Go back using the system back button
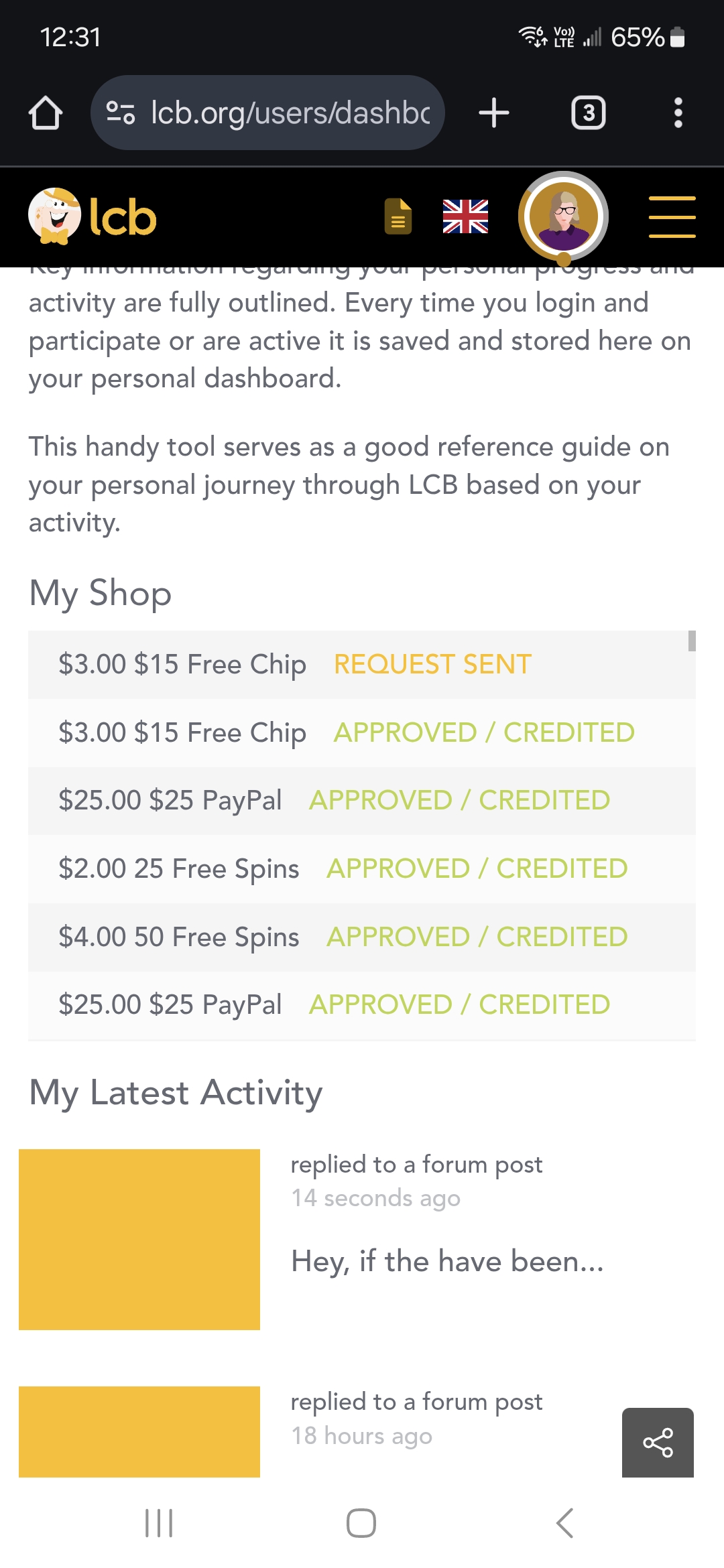The width and height of the screenshot is (724, 1568). (x=564, y=1523)
